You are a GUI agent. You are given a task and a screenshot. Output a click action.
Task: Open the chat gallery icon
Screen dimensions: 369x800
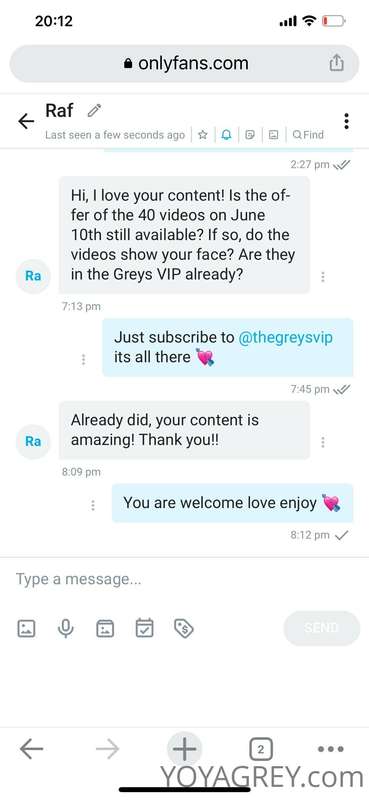(274, 135)
